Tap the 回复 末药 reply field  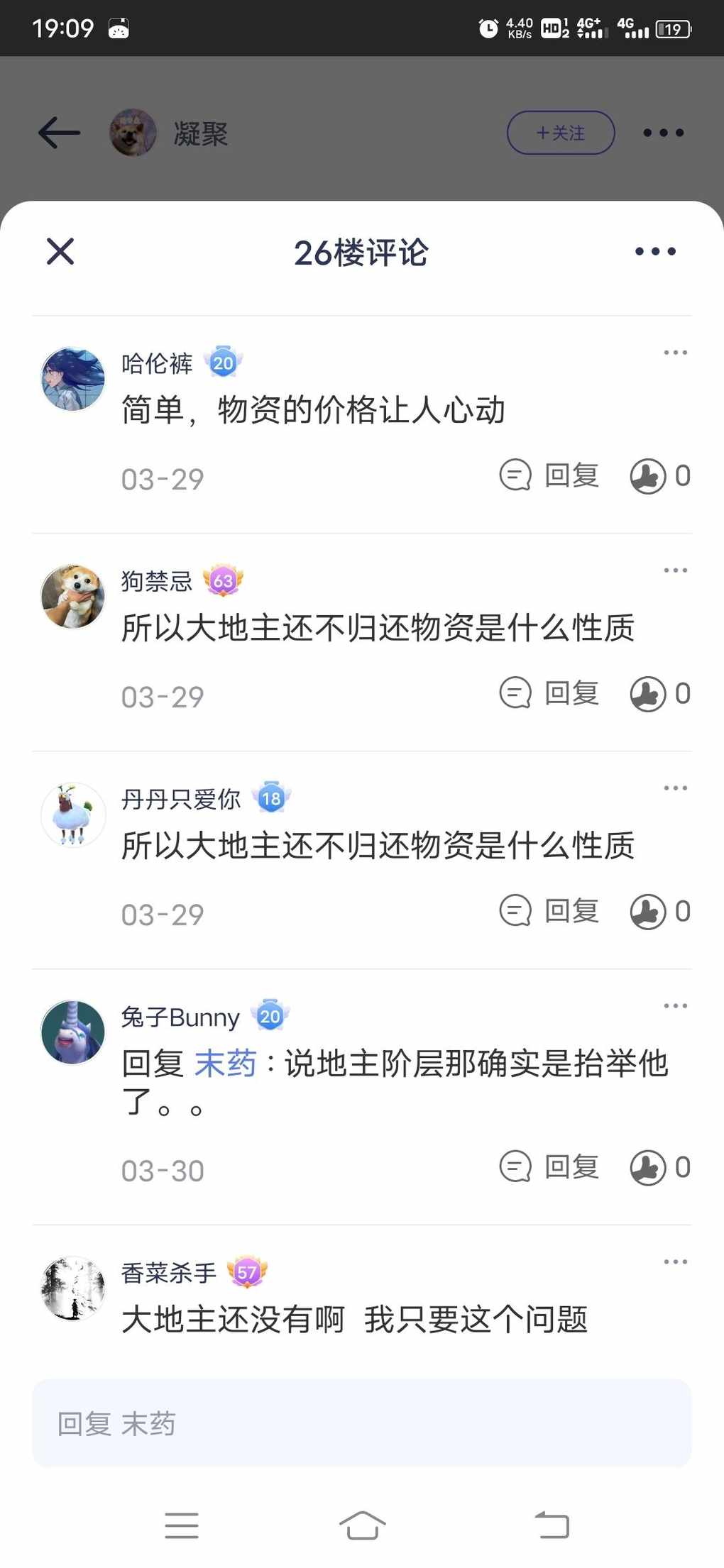coord(362,1423)
